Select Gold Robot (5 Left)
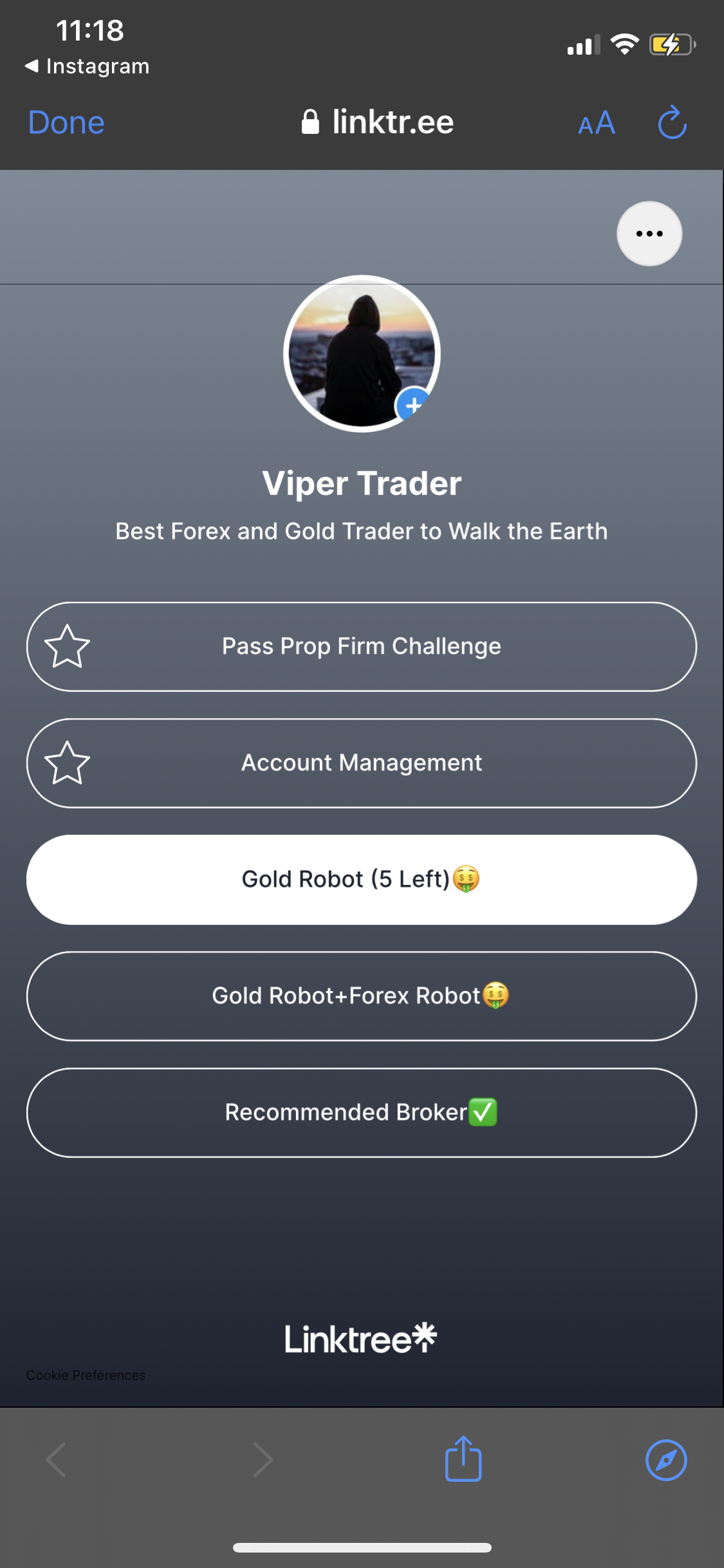724x1568 pixels. point(361,879)
